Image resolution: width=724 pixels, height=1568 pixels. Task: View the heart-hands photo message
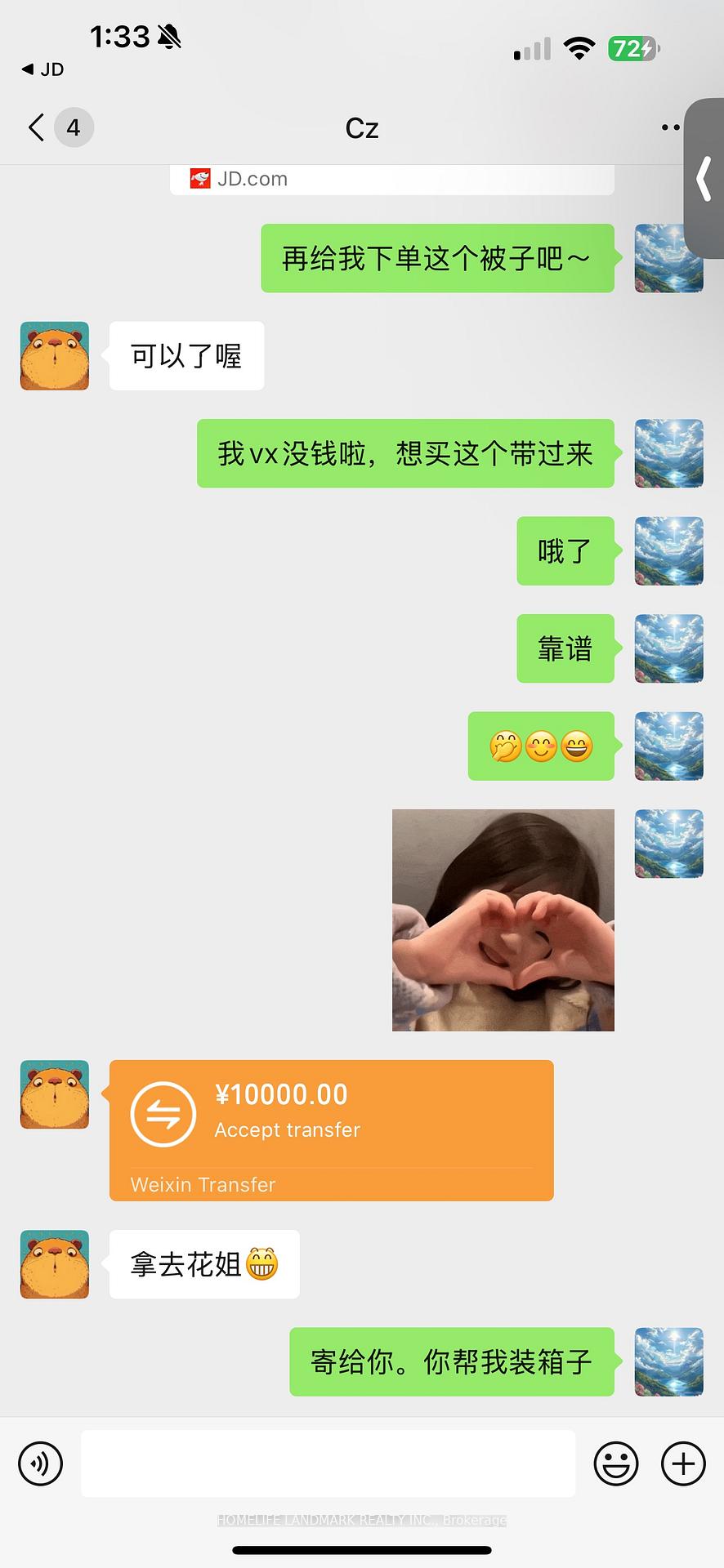click(503, 920)
